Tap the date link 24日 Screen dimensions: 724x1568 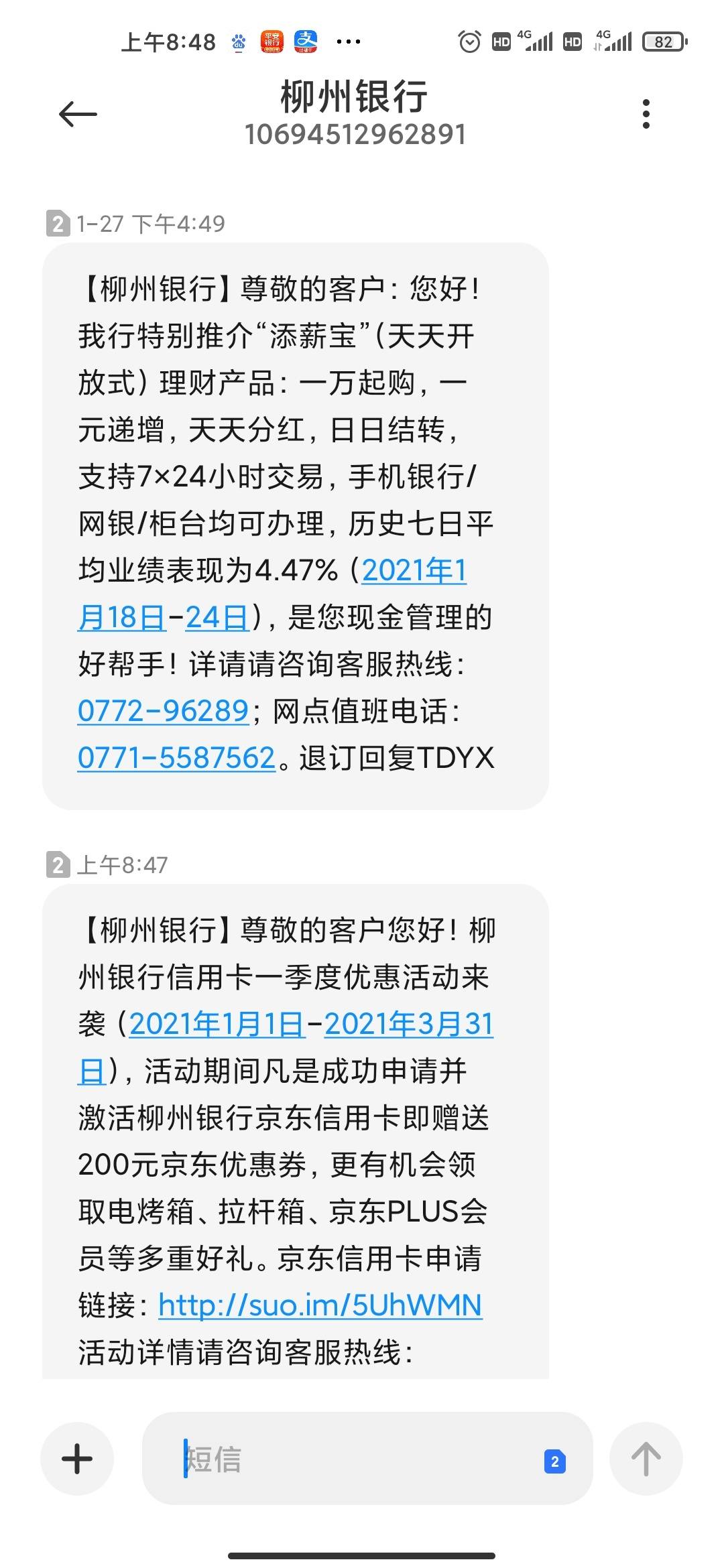click(217, 617)
